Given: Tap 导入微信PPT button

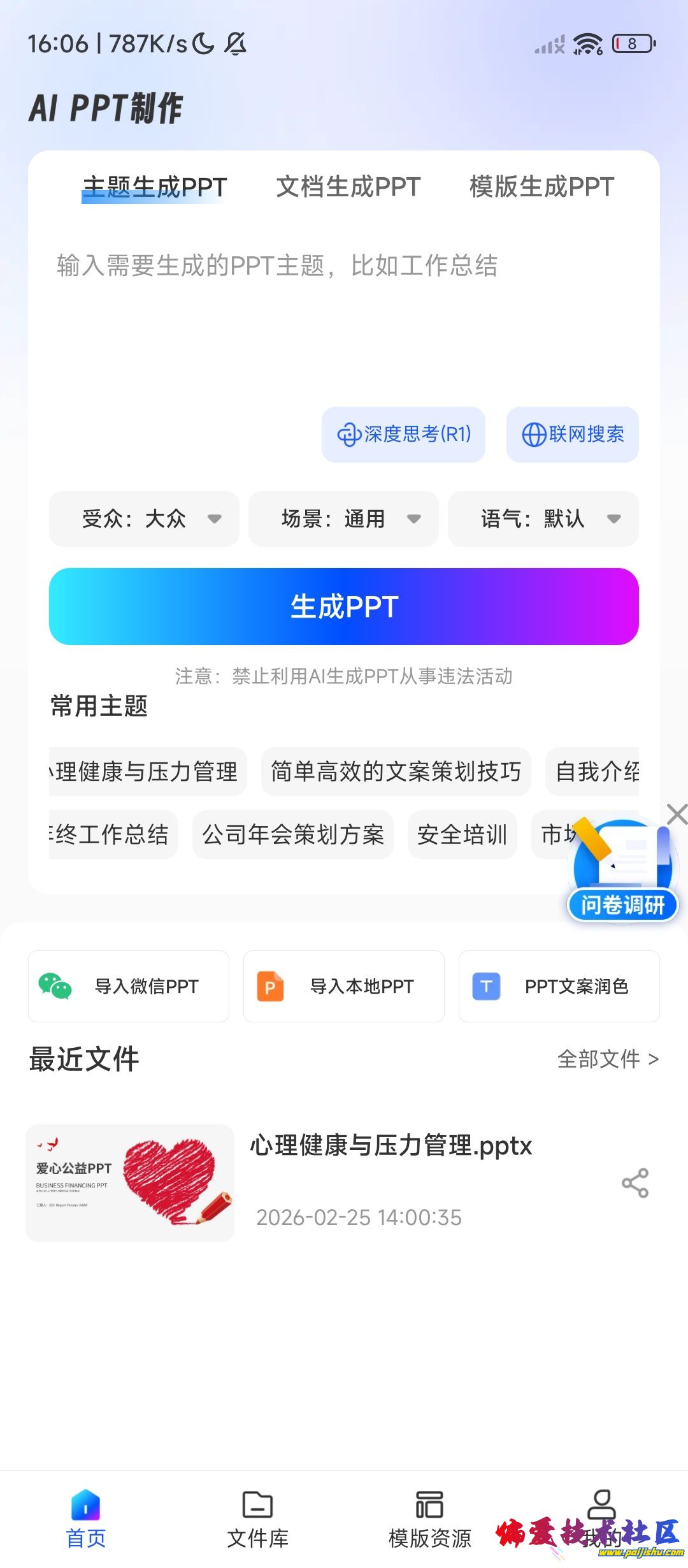Looking at the screenshot, I should tap(129, 987).
